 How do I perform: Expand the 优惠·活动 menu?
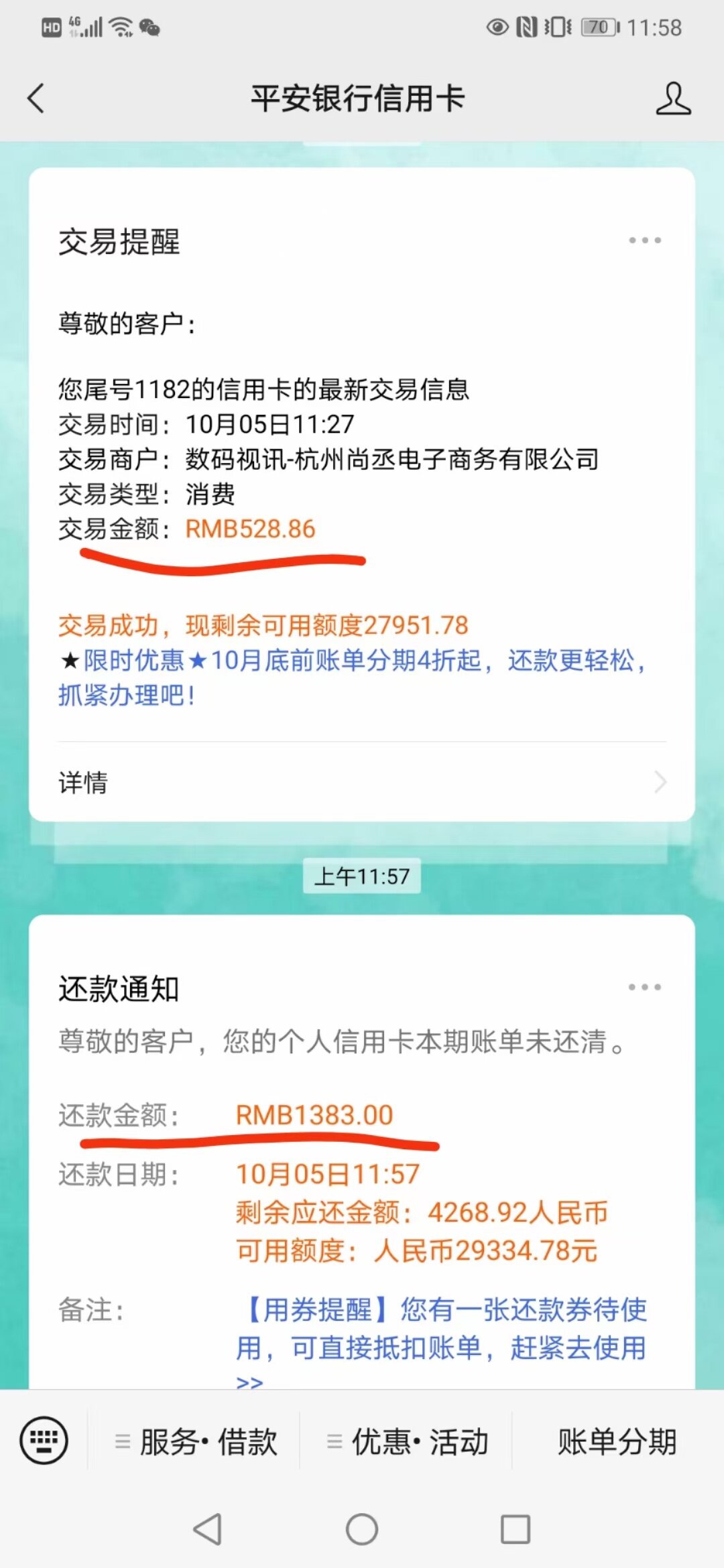point(406,1441)
